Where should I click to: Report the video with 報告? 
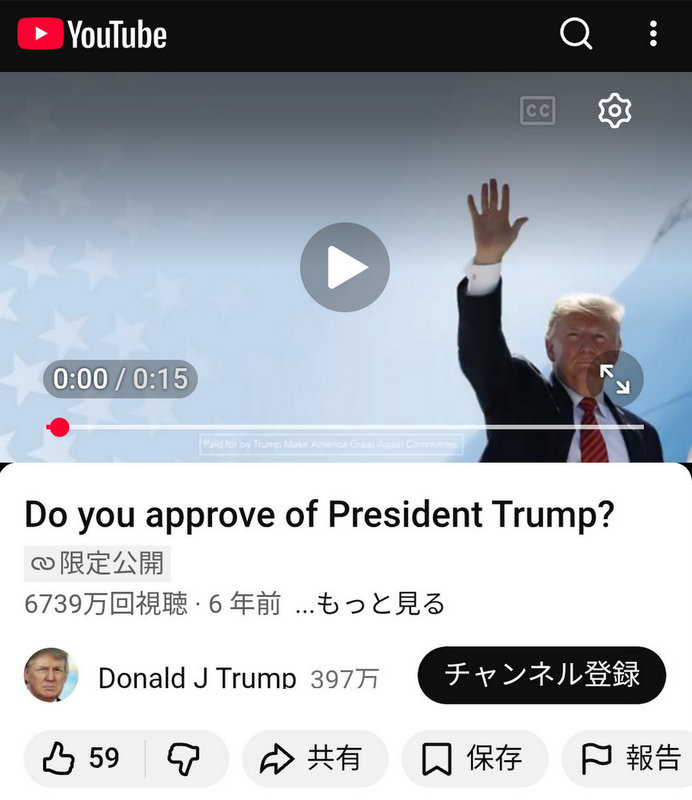(630, 759)
